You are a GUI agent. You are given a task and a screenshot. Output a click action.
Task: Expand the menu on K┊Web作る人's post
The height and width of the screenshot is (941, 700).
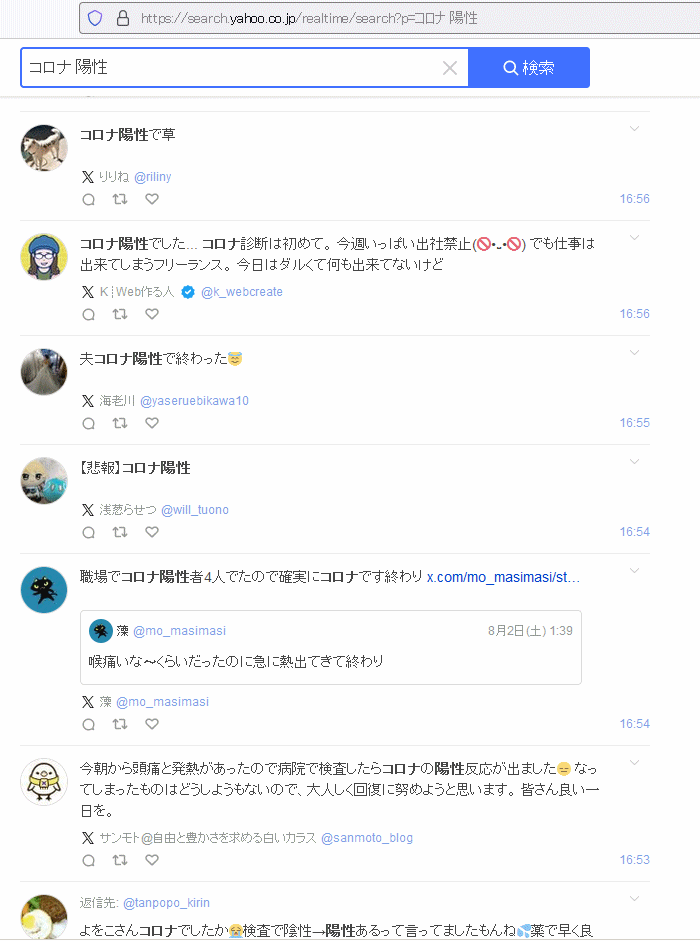(634, 238)
